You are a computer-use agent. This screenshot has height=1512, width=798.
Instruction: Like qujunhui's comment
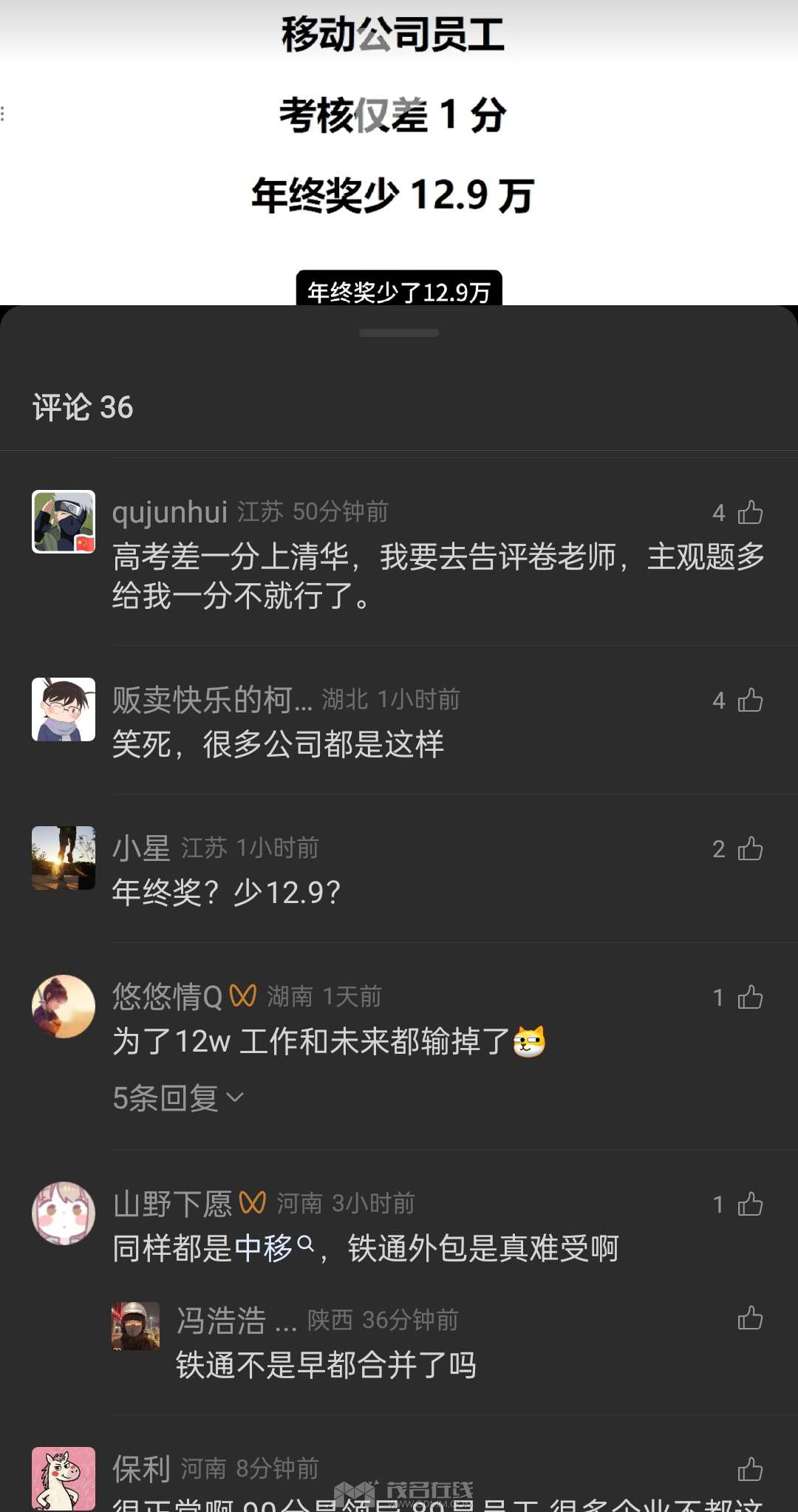(x=749, y=512)
